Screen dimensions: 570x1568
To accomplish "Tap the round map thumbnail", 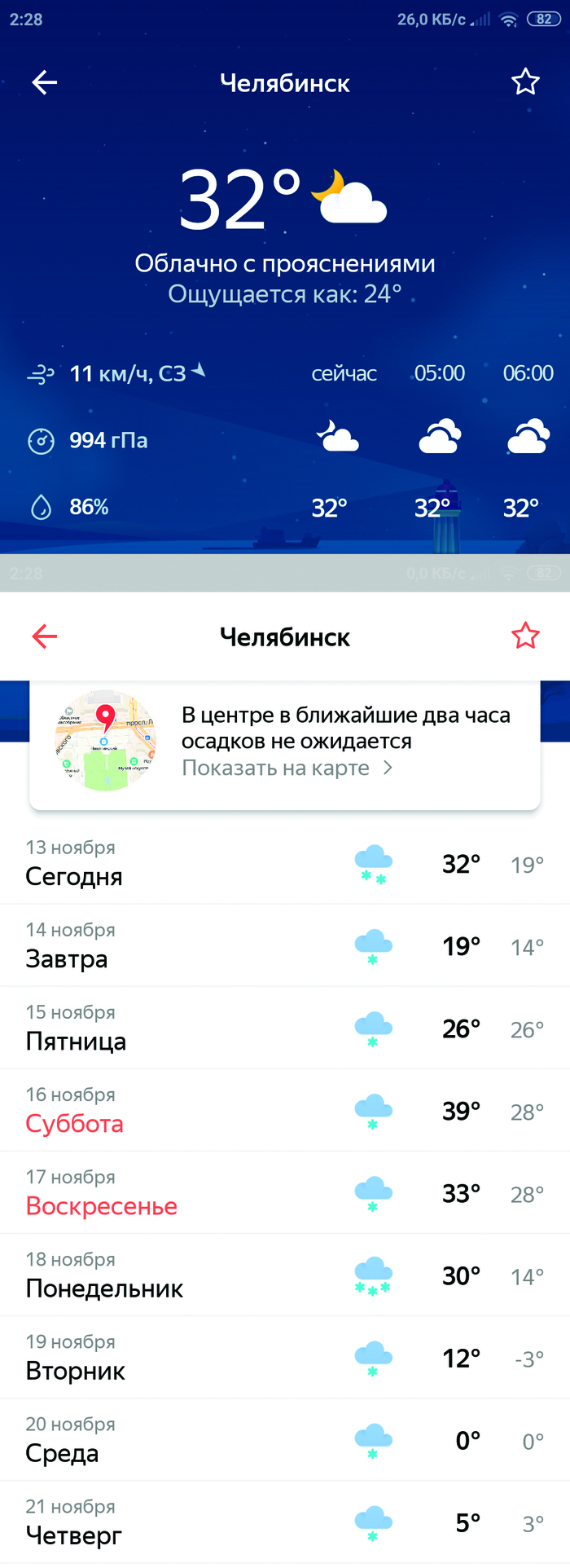I will (x=105, y=740).
